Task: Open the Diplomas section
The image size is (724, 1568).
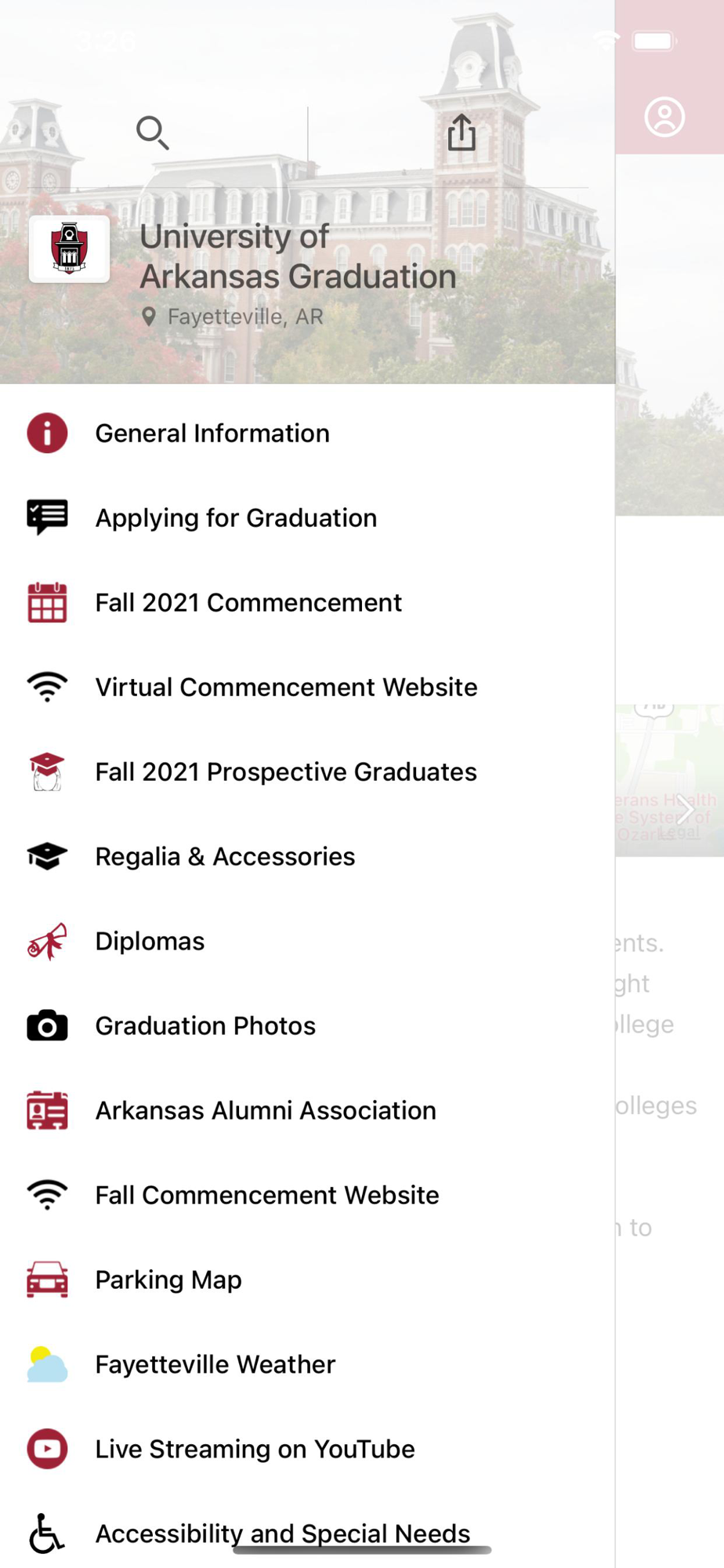Action: pyautogui.click(x=150, y=942)
